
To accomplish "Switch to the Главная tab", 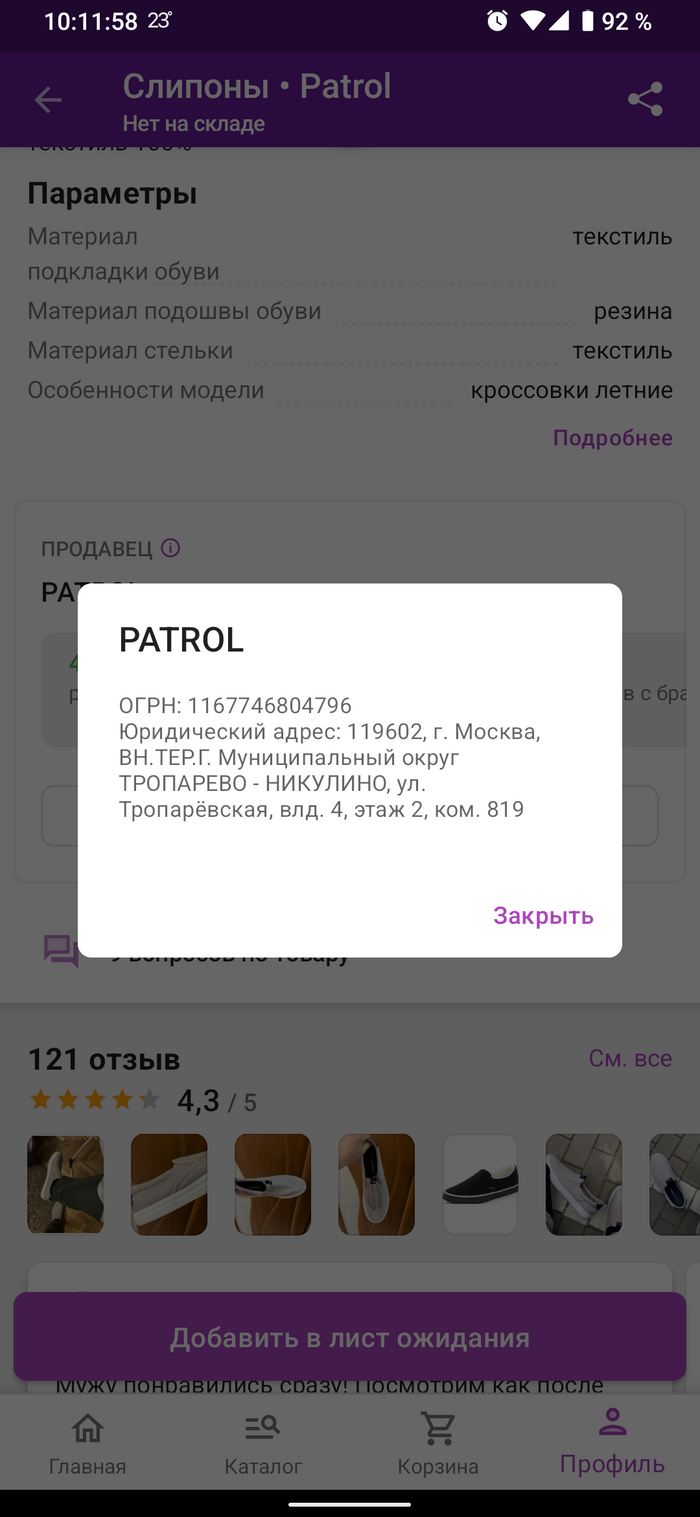I will pos(88,1445).
